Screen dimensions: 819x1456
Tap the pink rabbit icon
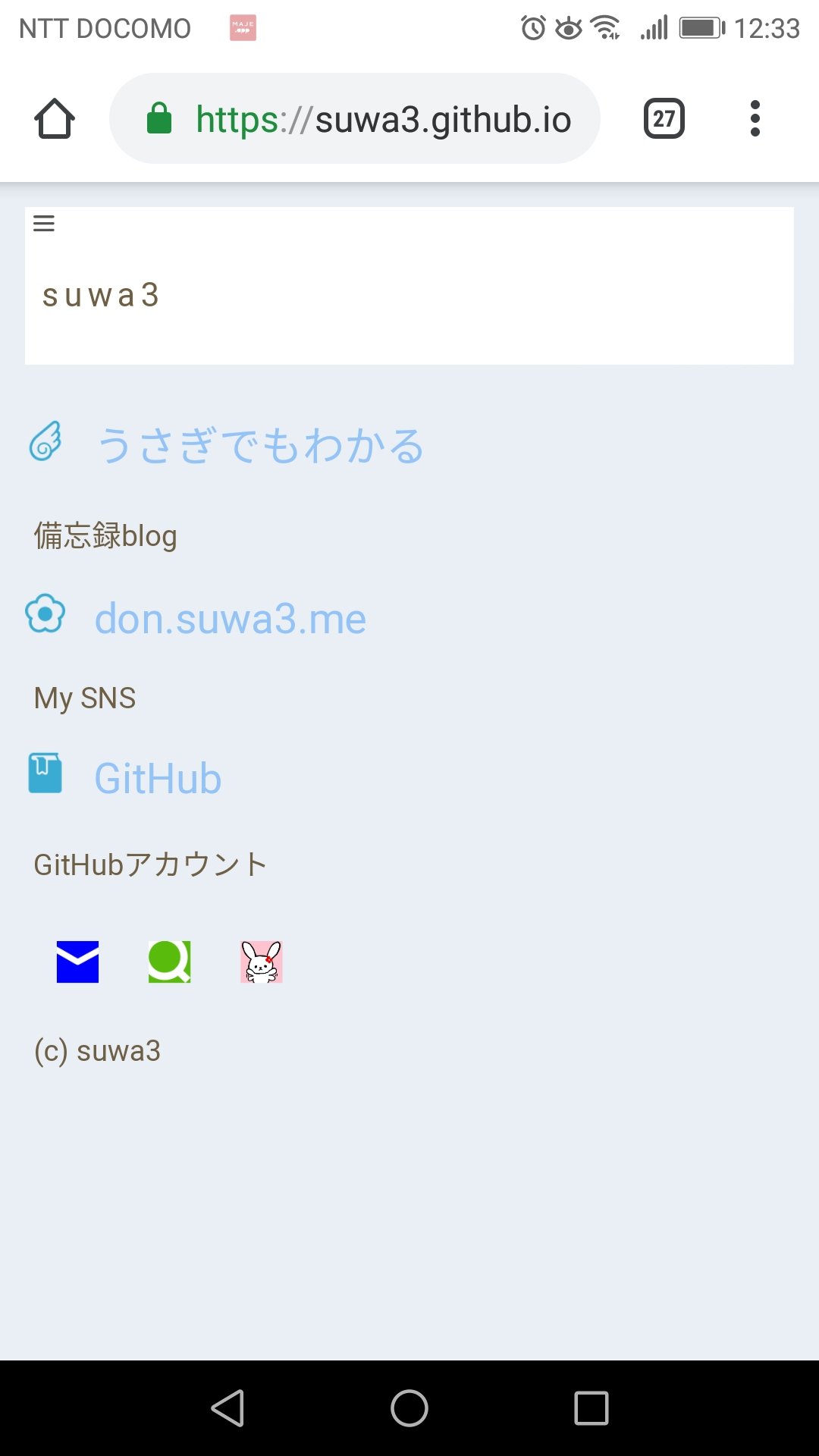tap(261, 962)
